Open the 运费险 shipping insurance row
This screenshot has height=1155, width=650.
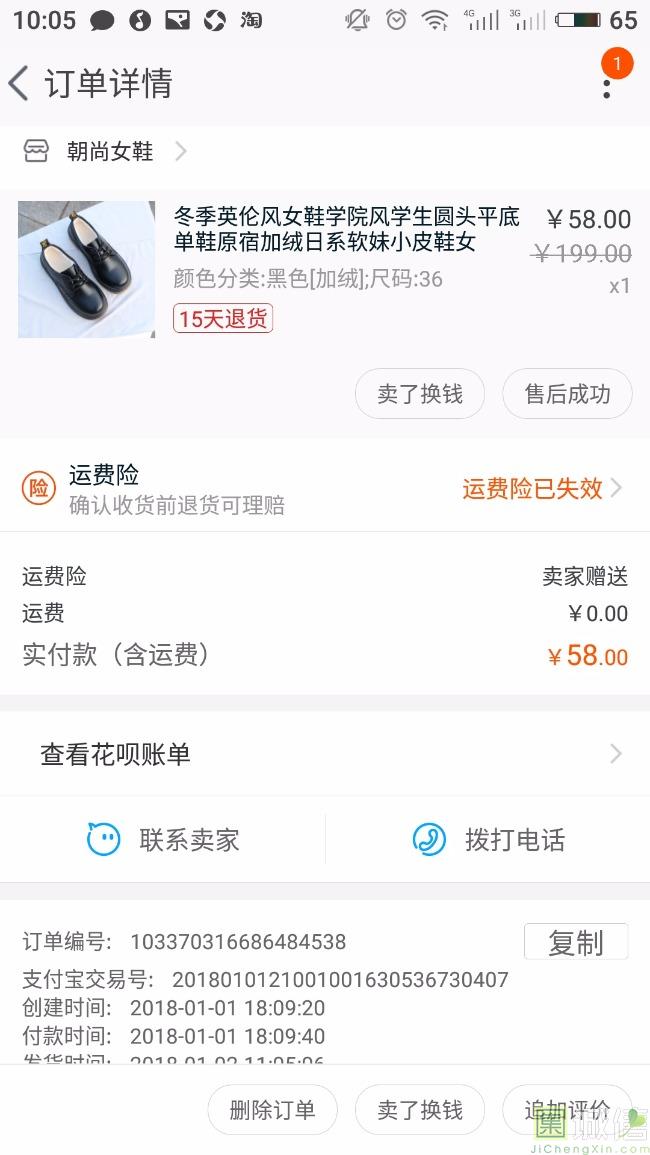pyautogui.click(x=325, y=488)
